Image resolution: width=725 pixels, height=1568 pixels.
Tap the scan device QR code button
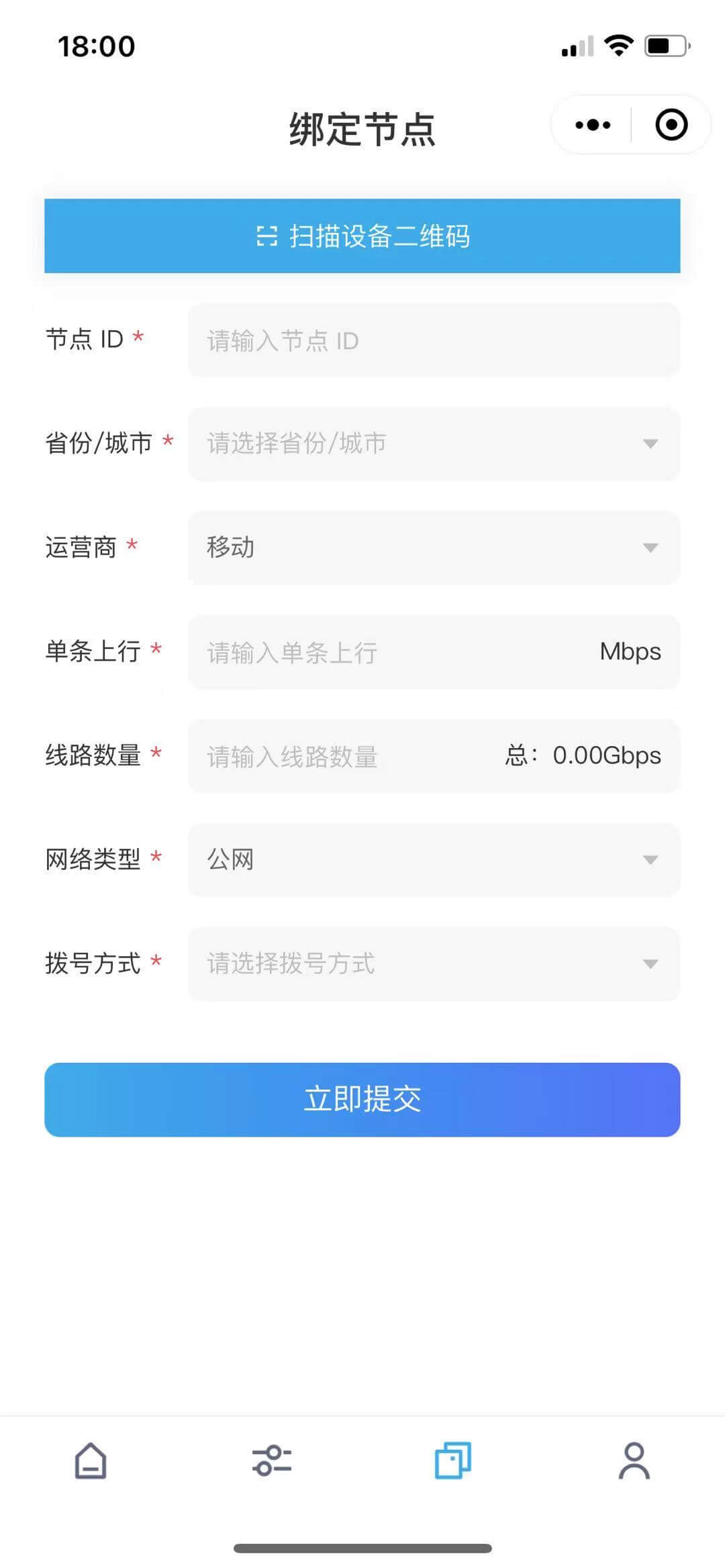pyautogui.click(x=362, y=236)
